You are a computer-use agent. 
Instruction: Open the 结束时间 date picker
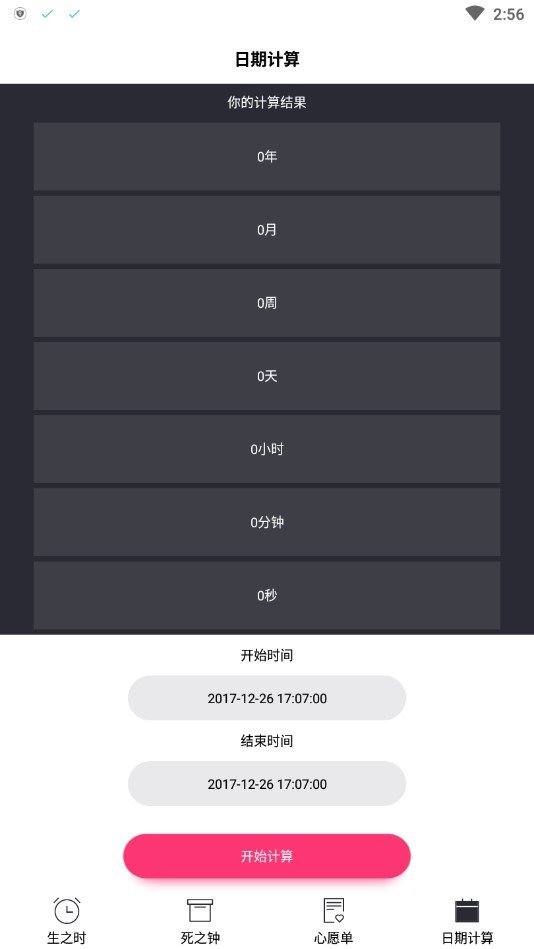[x=266, y=783]
